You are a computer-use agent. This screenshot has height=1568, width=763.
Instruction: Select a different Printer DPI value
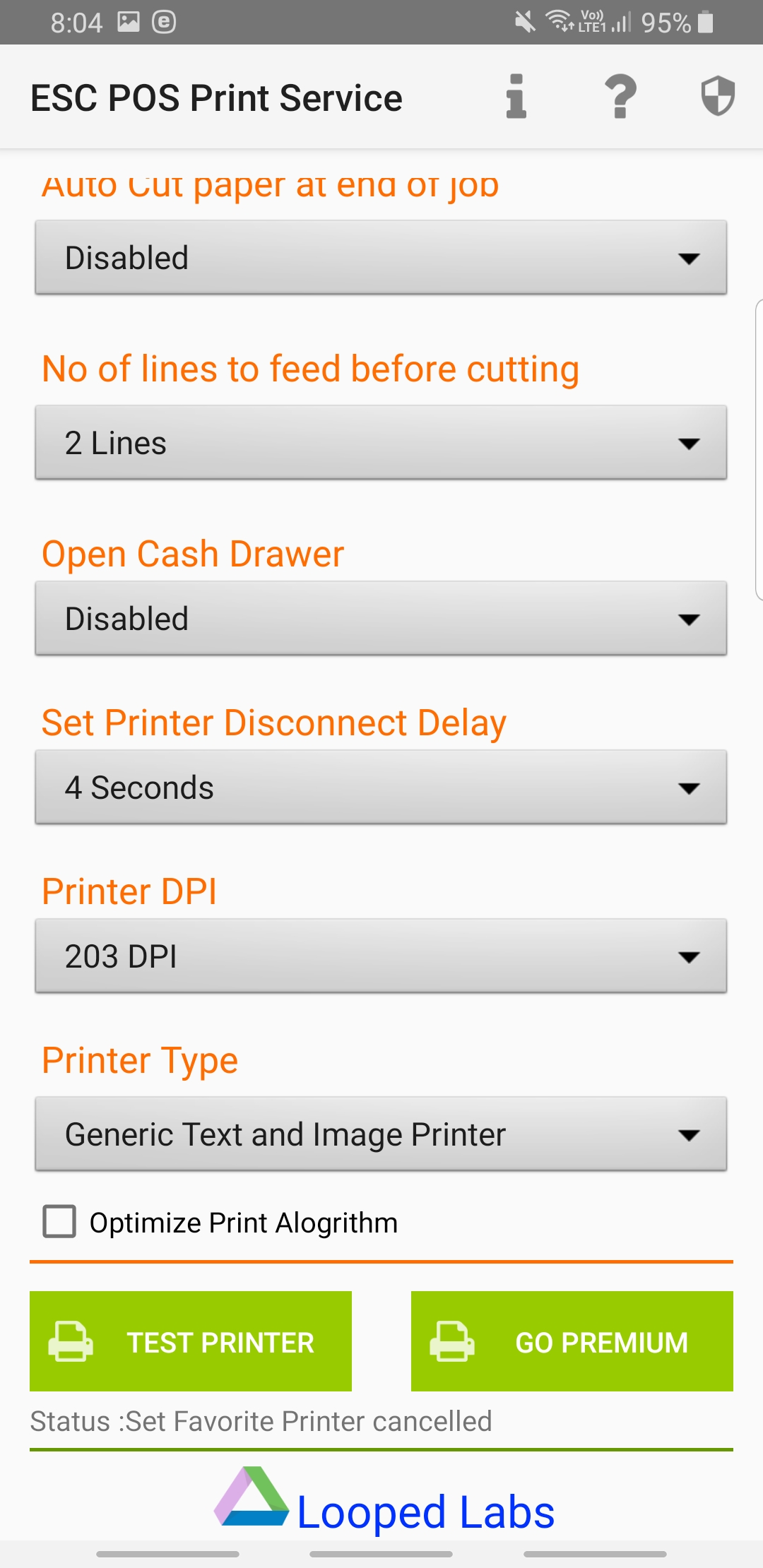(x=381, y=956)
